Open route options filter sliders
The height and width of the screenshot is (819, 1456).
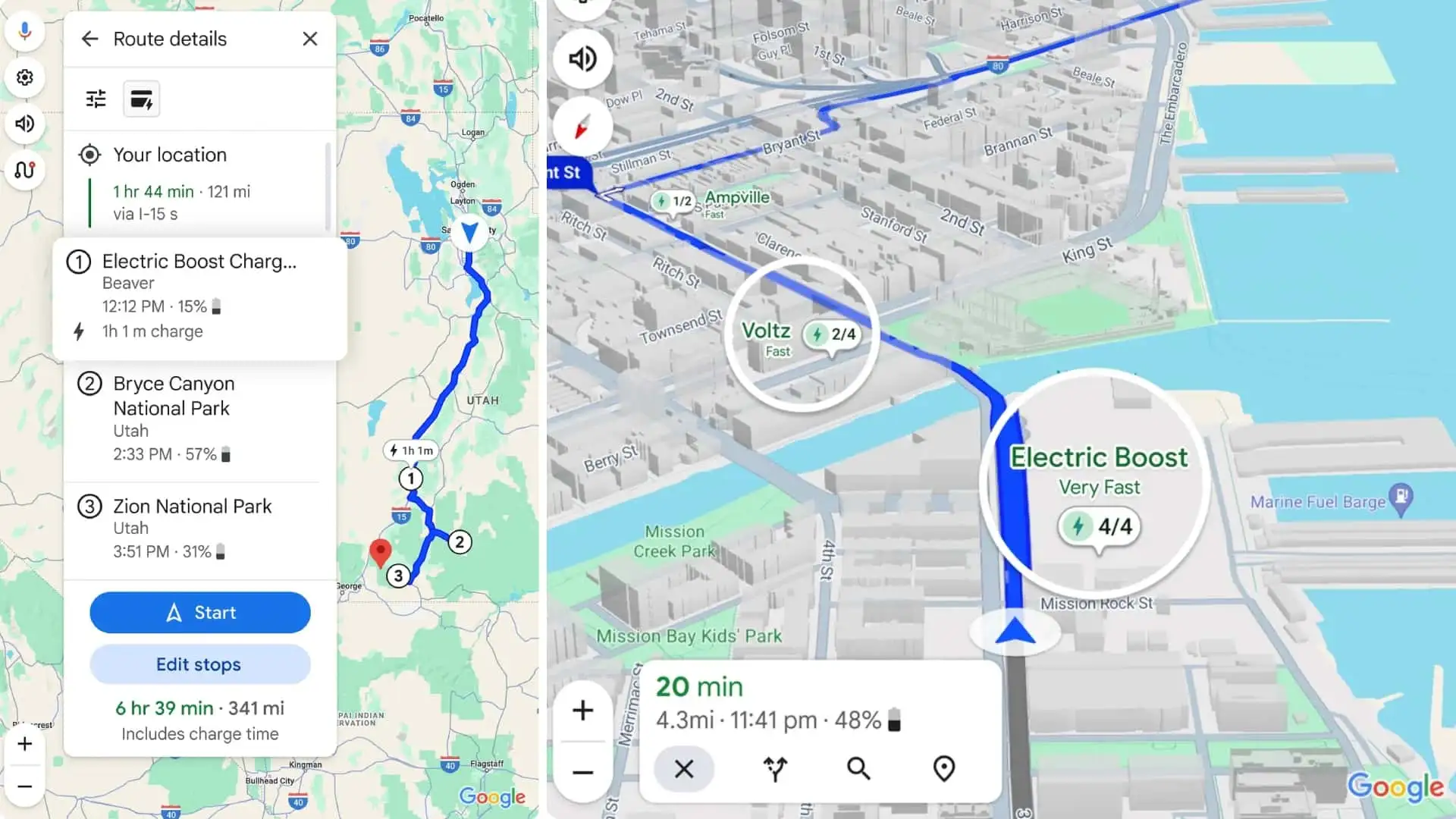[x=96, y=99]
